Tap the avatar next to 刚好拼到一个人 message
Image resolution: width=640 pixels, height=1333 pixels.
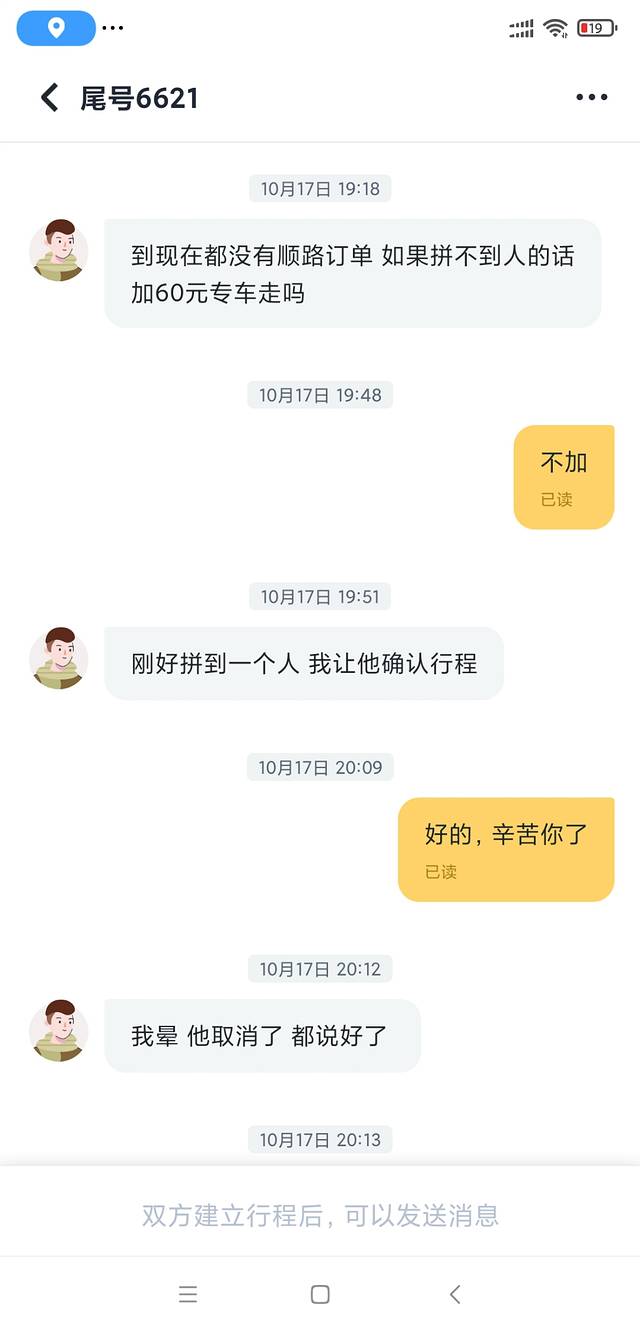[59, 658]
